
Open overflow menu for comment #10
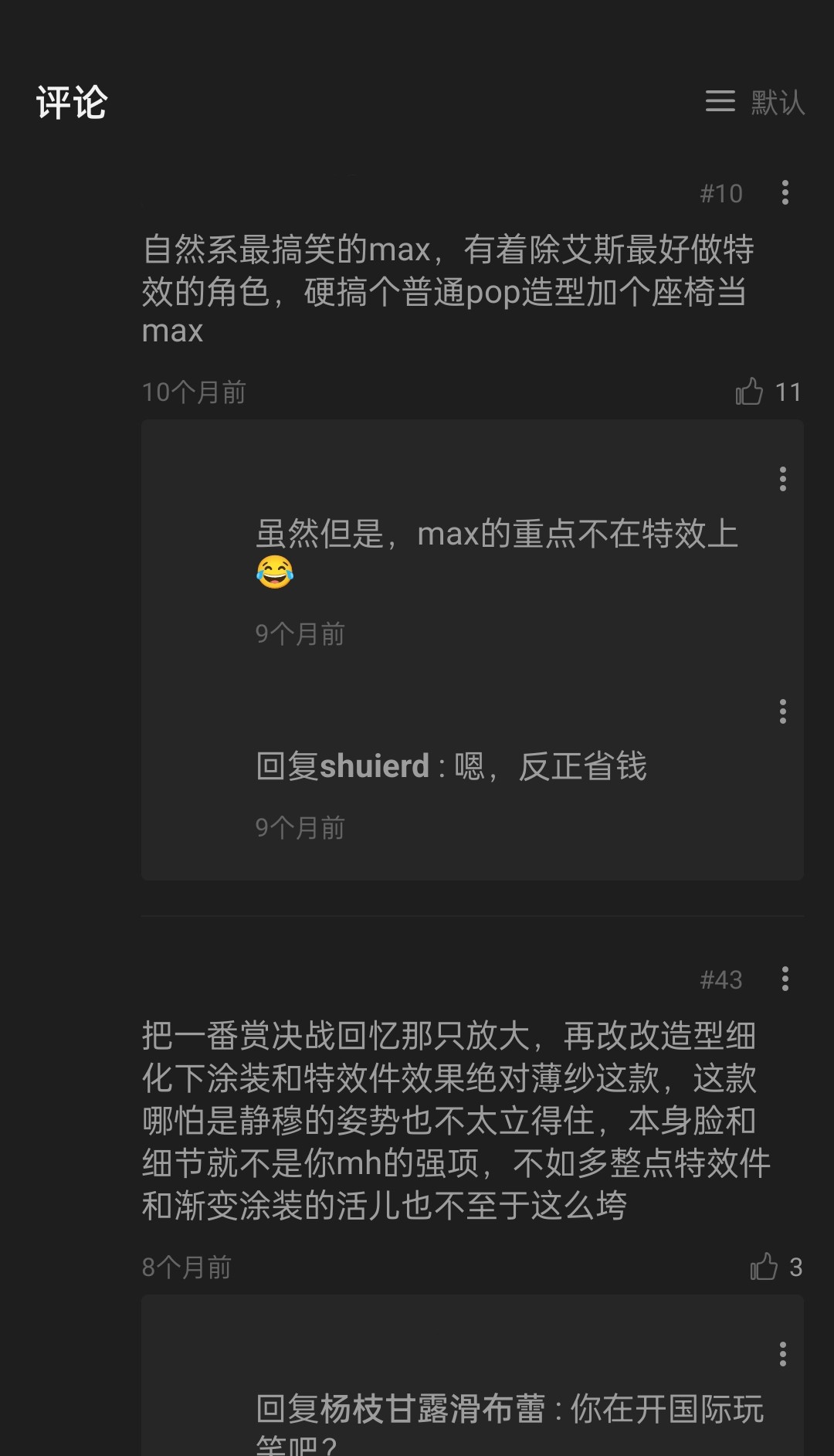pos(785,193)
